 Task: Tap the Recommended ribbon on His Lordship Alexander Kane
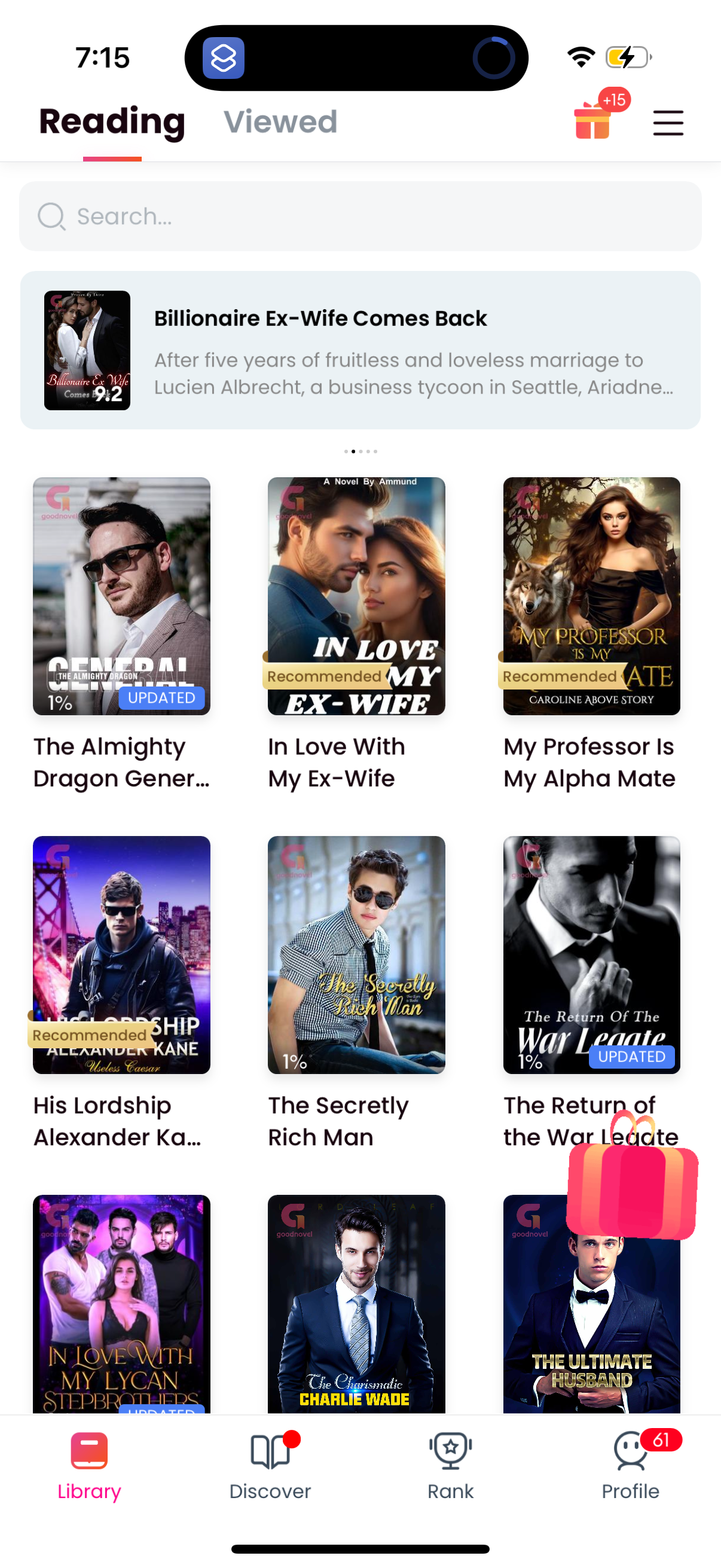tap(91, 1035)
